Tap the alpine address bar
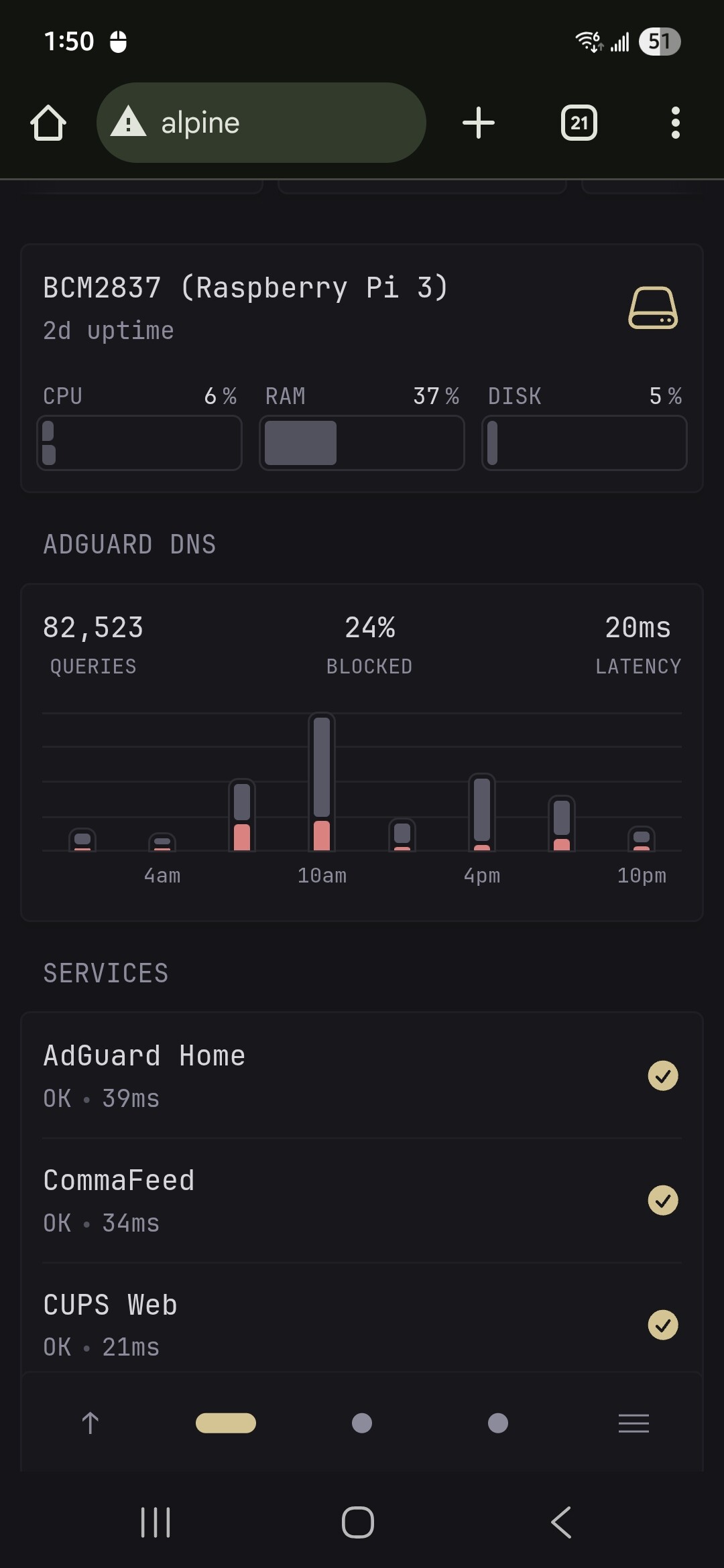Image resolution: width=724 pixels, height=1568 pixels. (261, 123)
